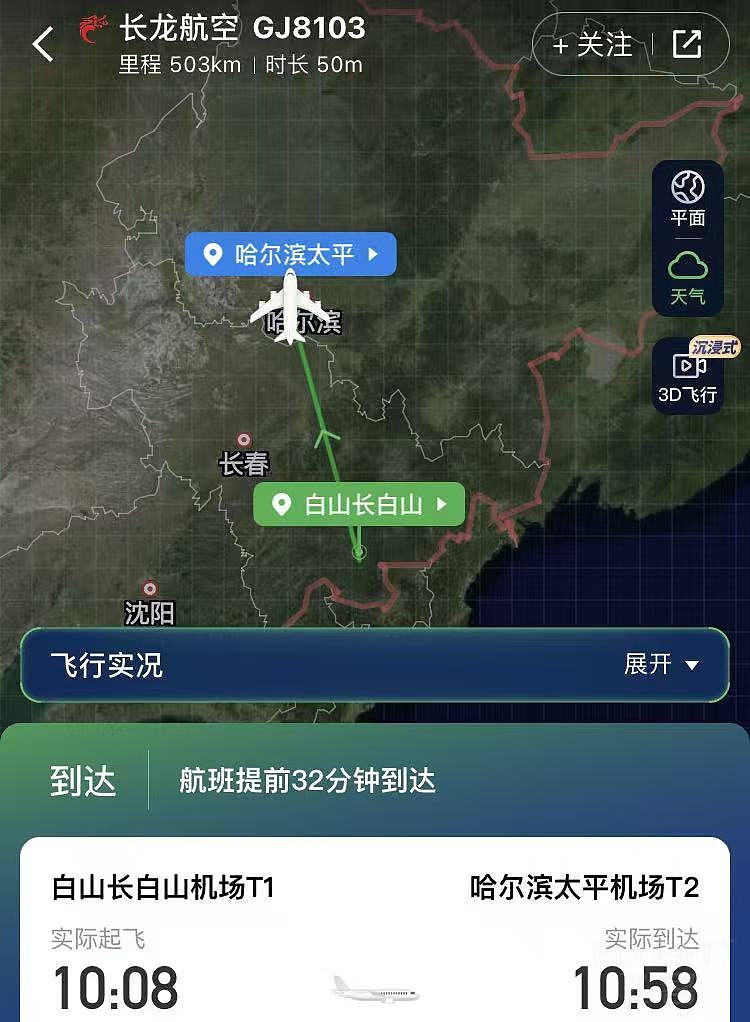The image size is (750, 1022).
Task: Follow this flight with the 关注 button
Action: [592, 45]
